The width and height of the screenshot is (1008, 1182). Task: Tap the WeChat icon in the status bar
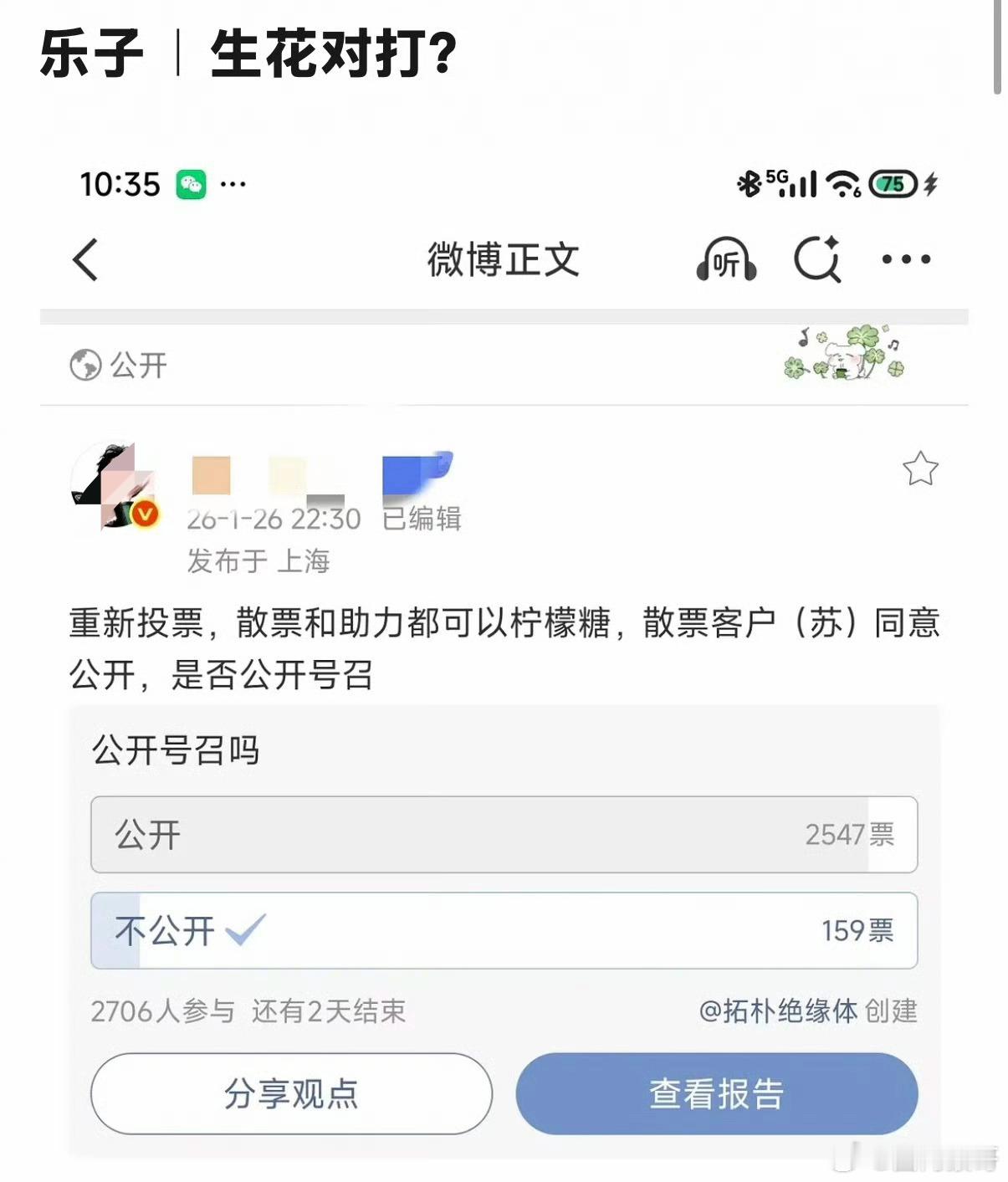193,183
